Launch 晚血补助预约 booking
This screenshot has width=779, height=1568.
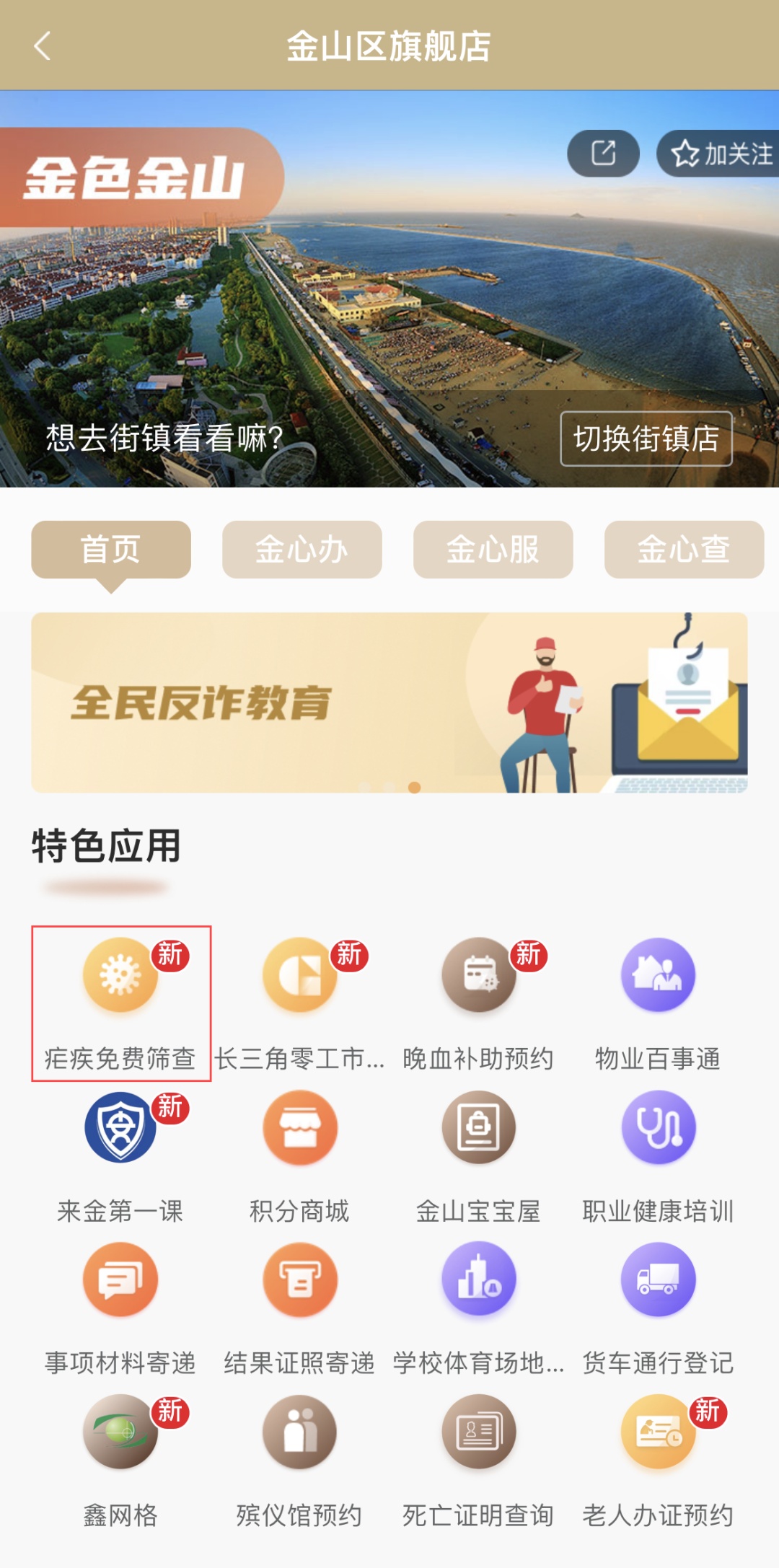[x=478, y=1003]
